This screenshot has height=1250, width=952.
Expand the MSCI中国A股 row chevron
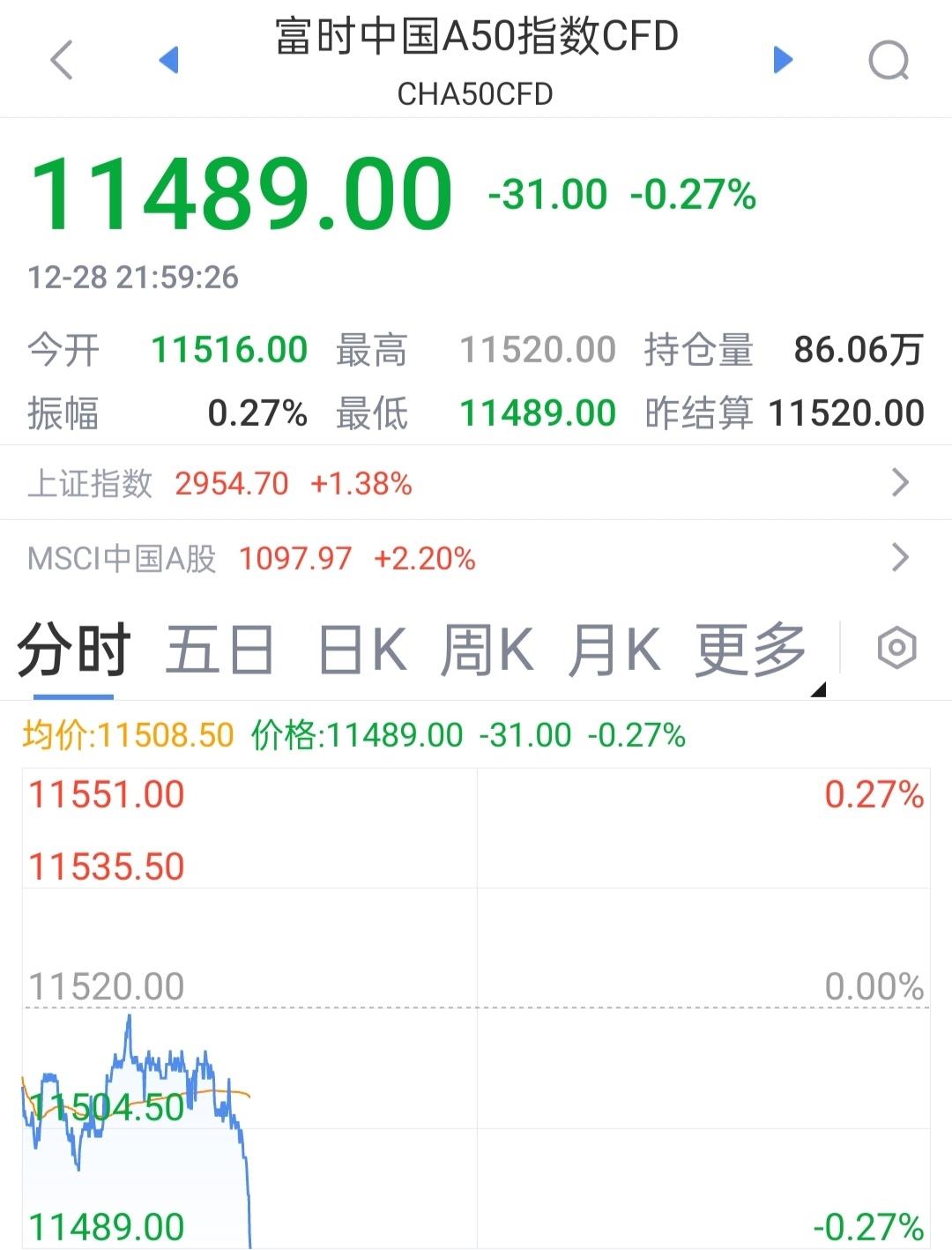pos(900,557)
